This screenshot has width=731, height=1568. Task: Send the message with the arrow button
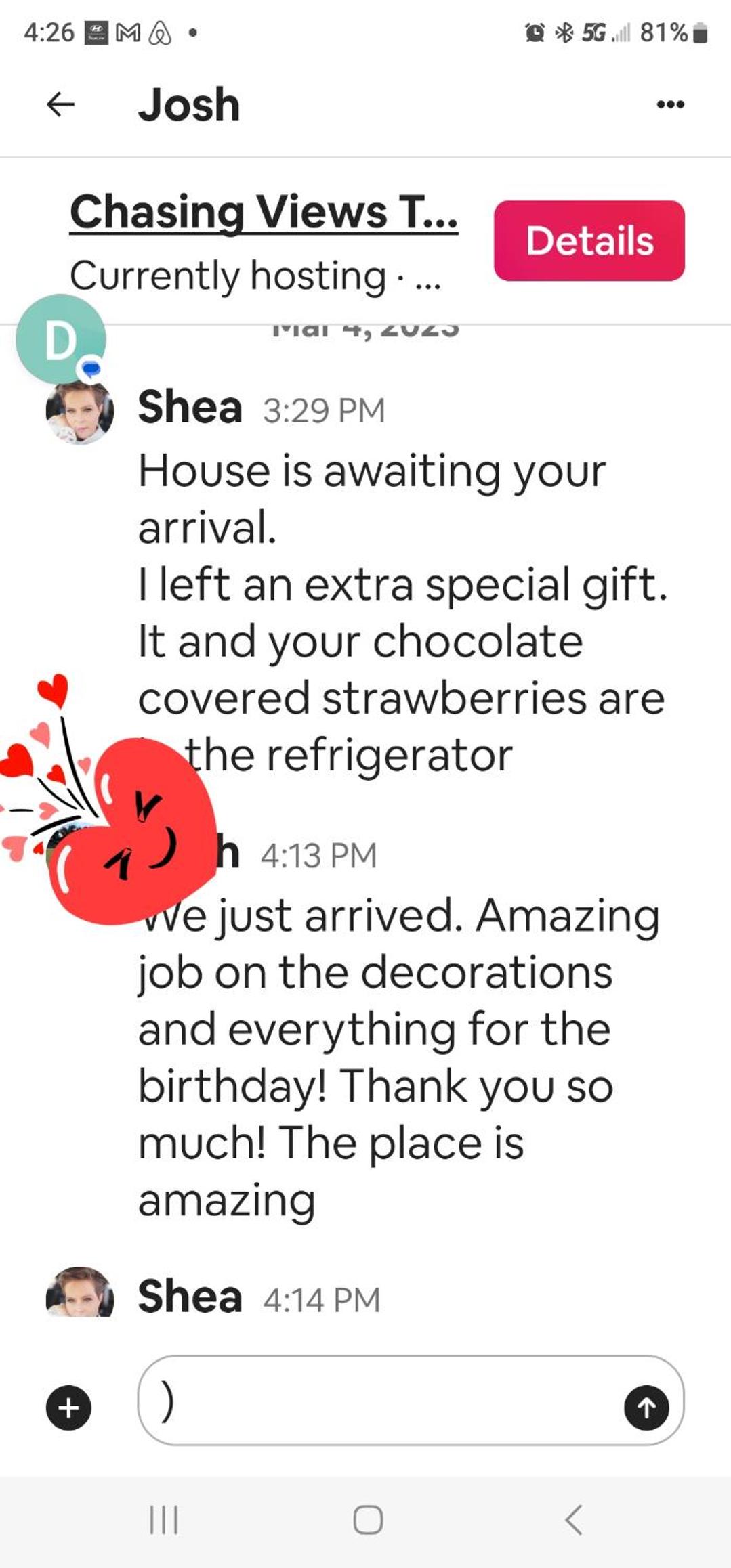coord(646,1408)
